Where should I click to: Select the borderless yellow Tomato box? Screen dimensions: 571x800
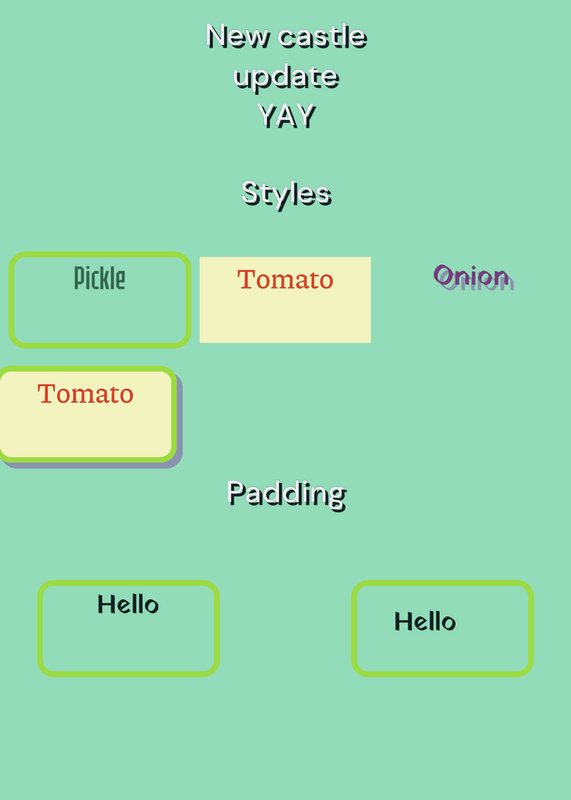click(x=285, y=299)
